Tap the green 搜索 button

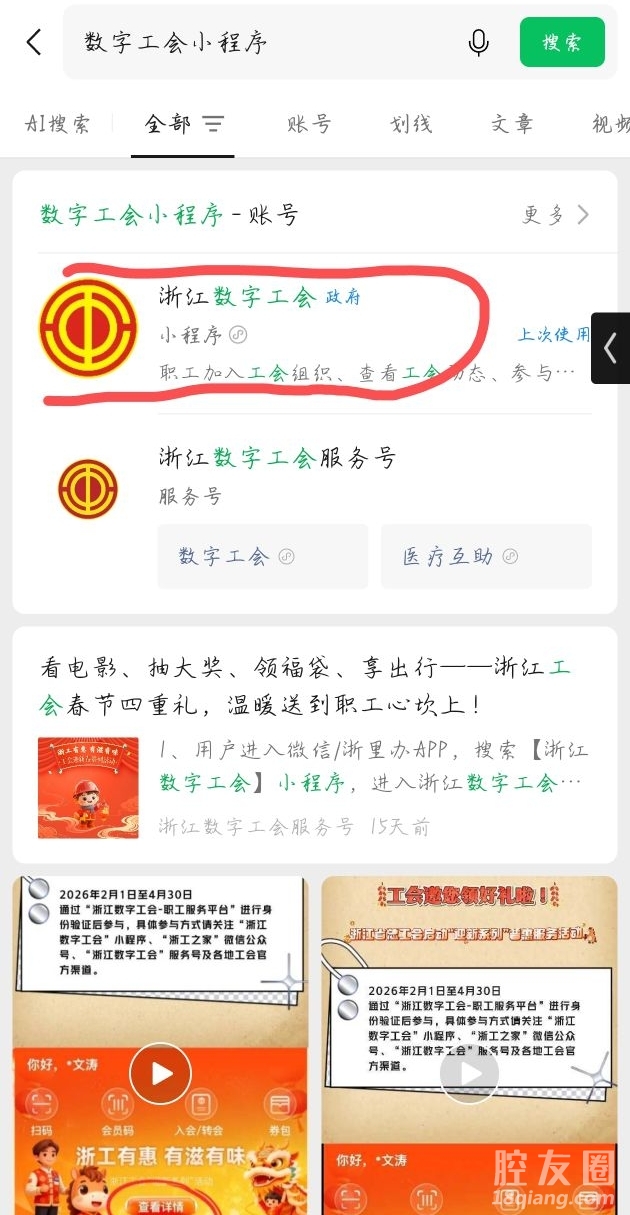click(562, 42)
